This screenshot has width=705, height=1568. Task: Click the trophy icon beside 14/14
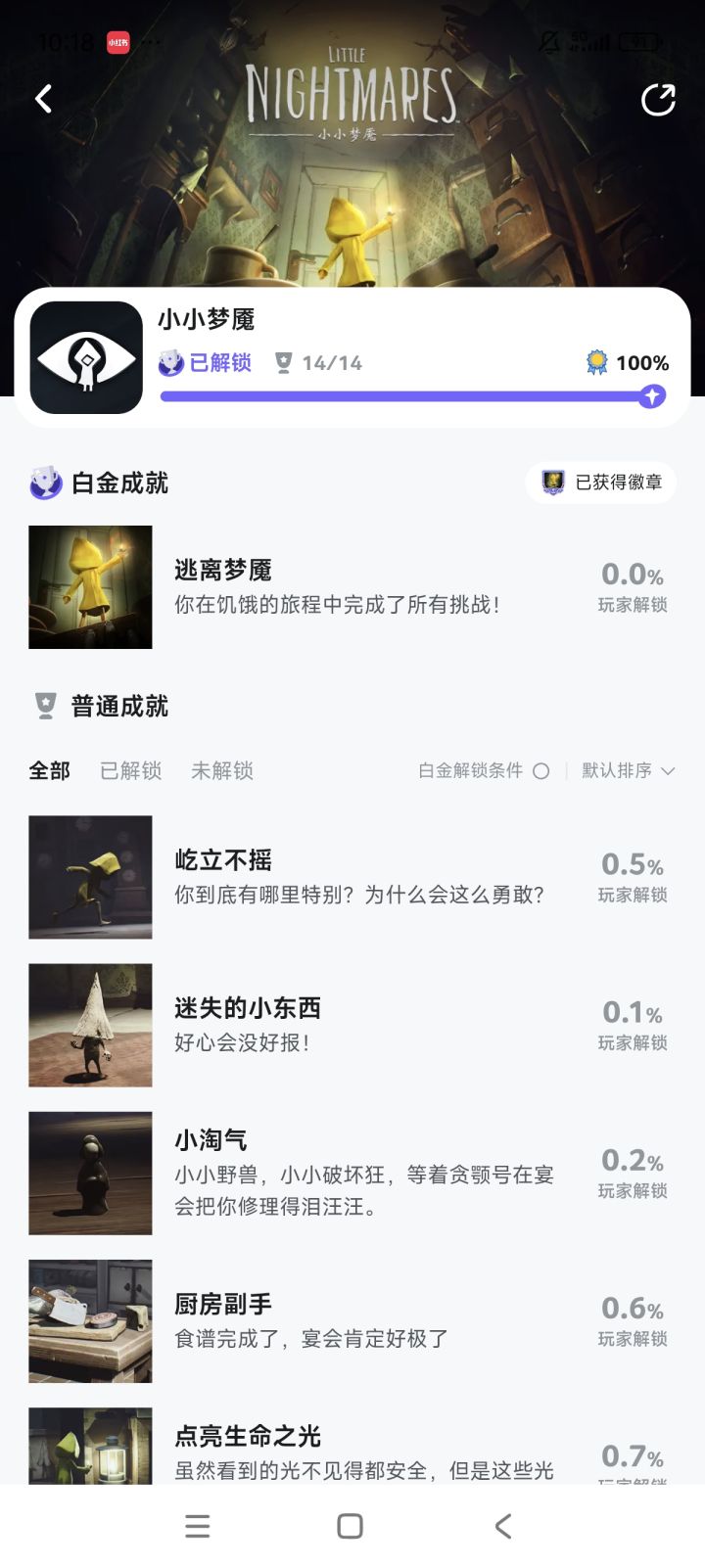point(283,362)
